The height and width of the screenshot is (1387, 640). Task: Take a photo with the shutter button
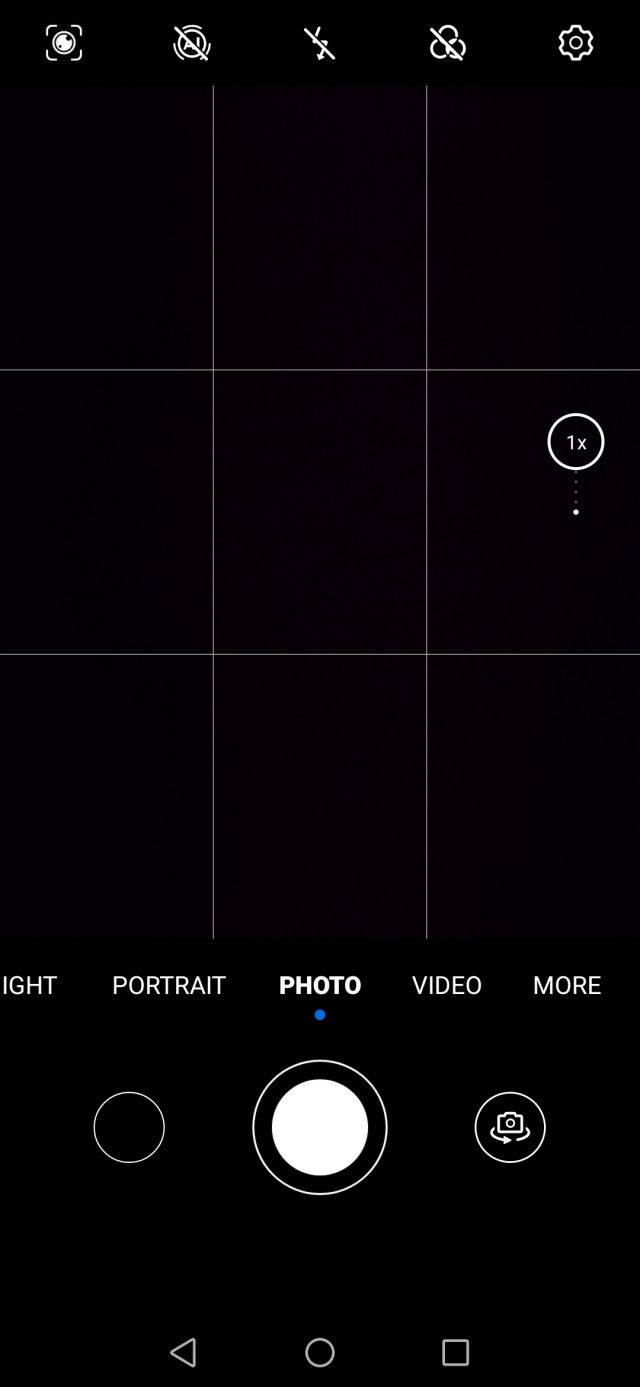320,1127
